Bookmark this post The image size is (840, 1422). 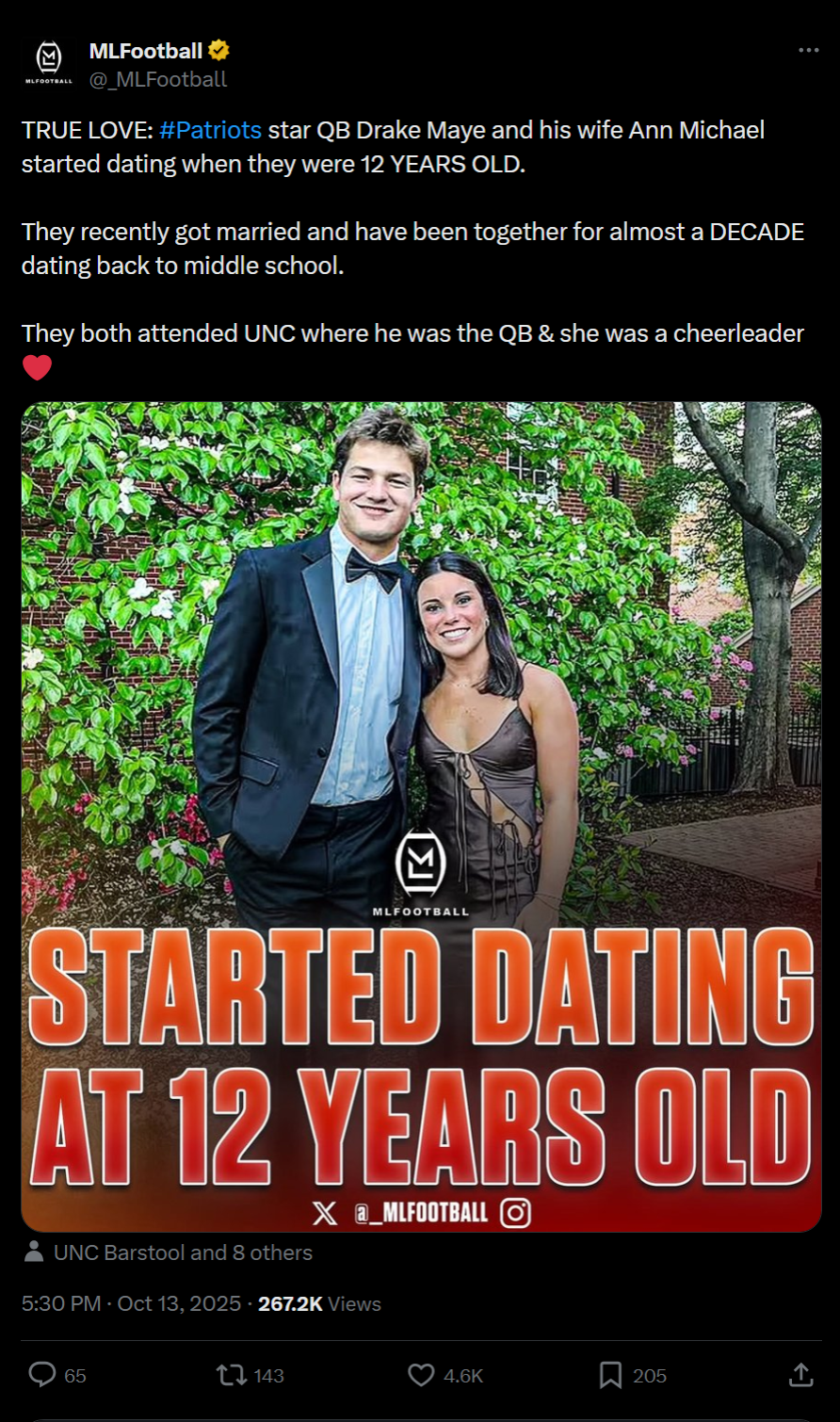610,1375
